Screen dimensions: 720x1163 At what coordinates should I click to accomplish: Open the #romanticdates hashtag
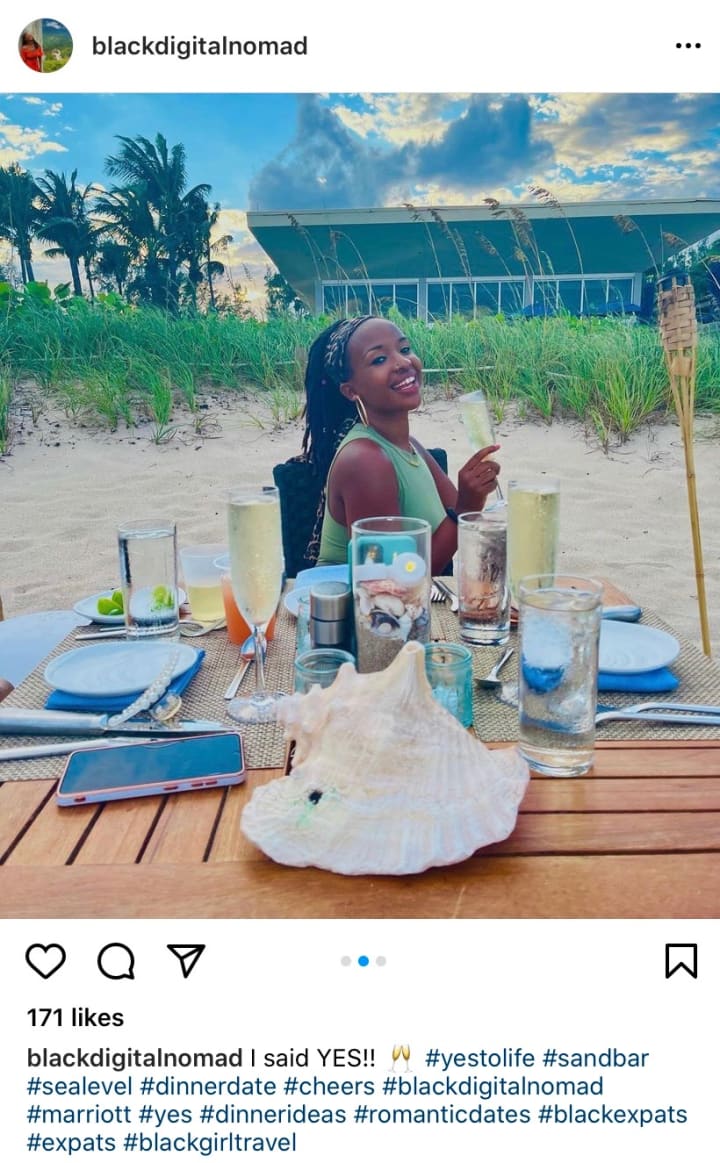440,1114
